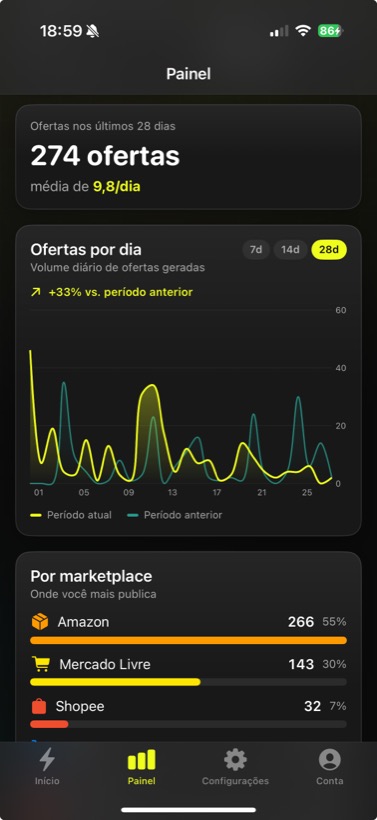Select the 14d period chip

click(290, 250)
